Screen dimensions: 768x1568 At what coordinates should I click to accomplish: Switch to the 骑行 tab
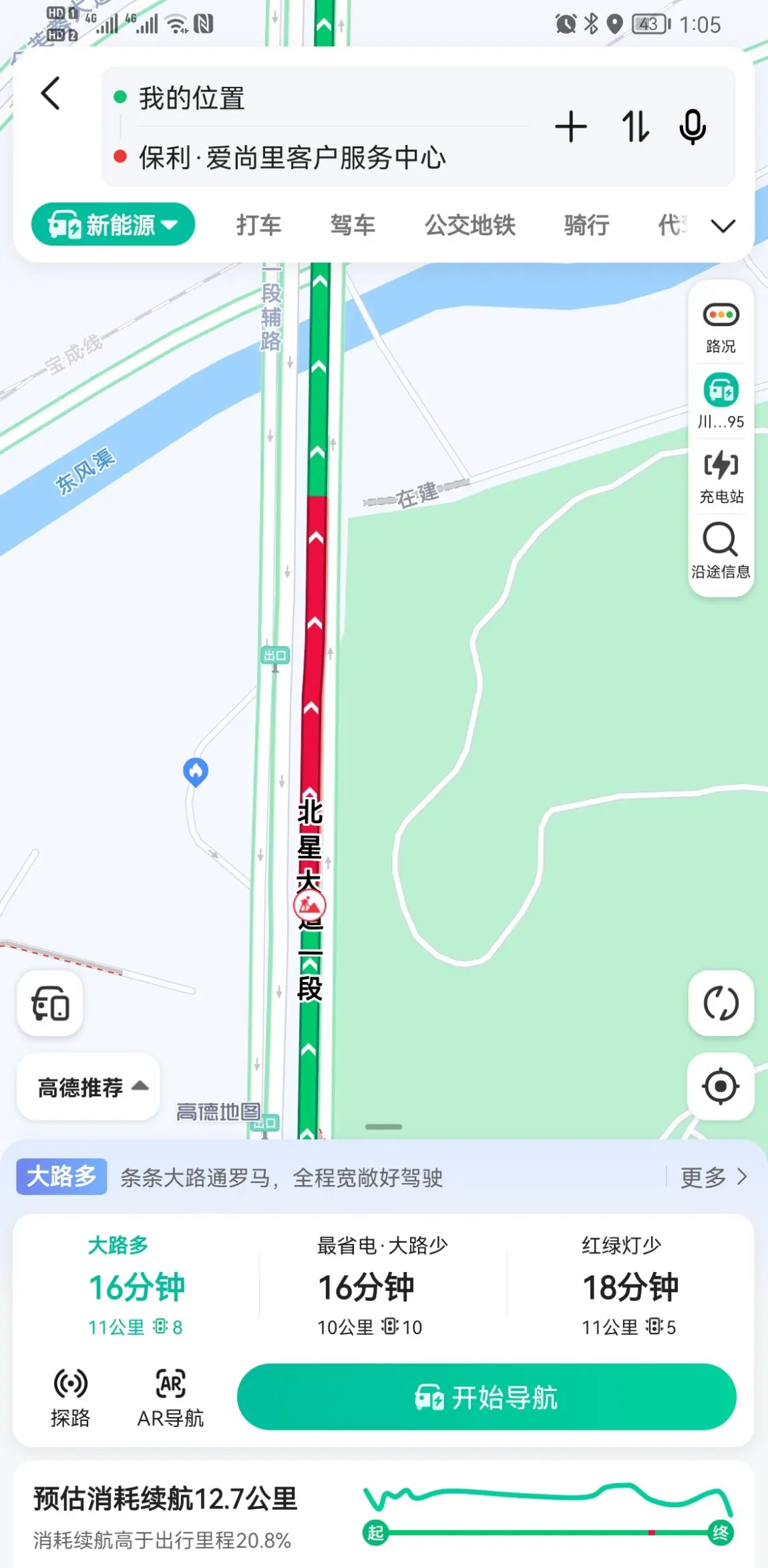(x=586, y=225)
